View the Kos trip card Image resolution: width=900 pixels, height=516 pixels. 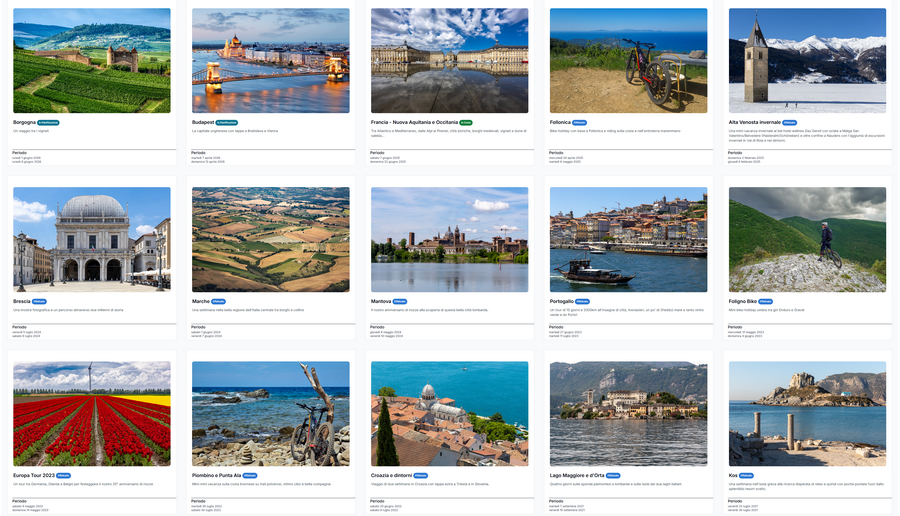(x=807, y=413)
